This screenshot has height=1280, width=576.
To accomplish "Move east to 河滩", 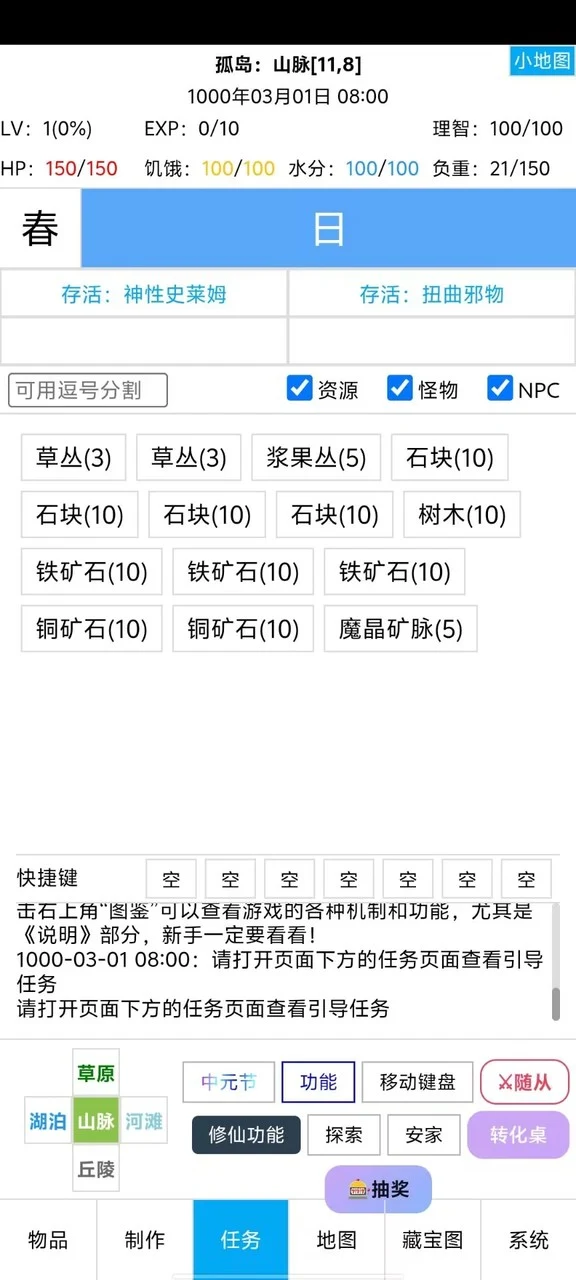I will 144,1121.
